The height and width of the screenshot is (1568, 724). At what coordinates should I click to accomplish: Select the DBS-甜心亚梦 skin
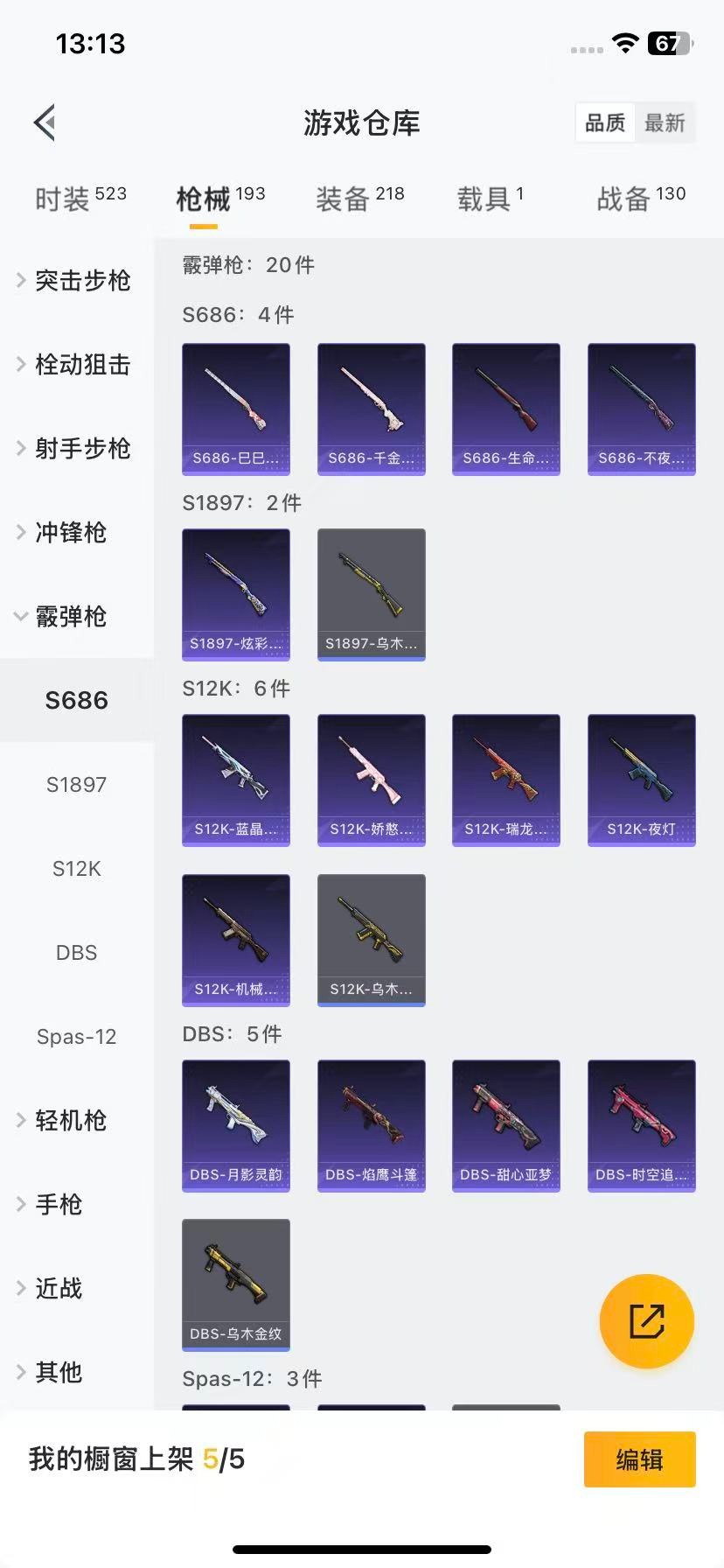(505, 1125)
